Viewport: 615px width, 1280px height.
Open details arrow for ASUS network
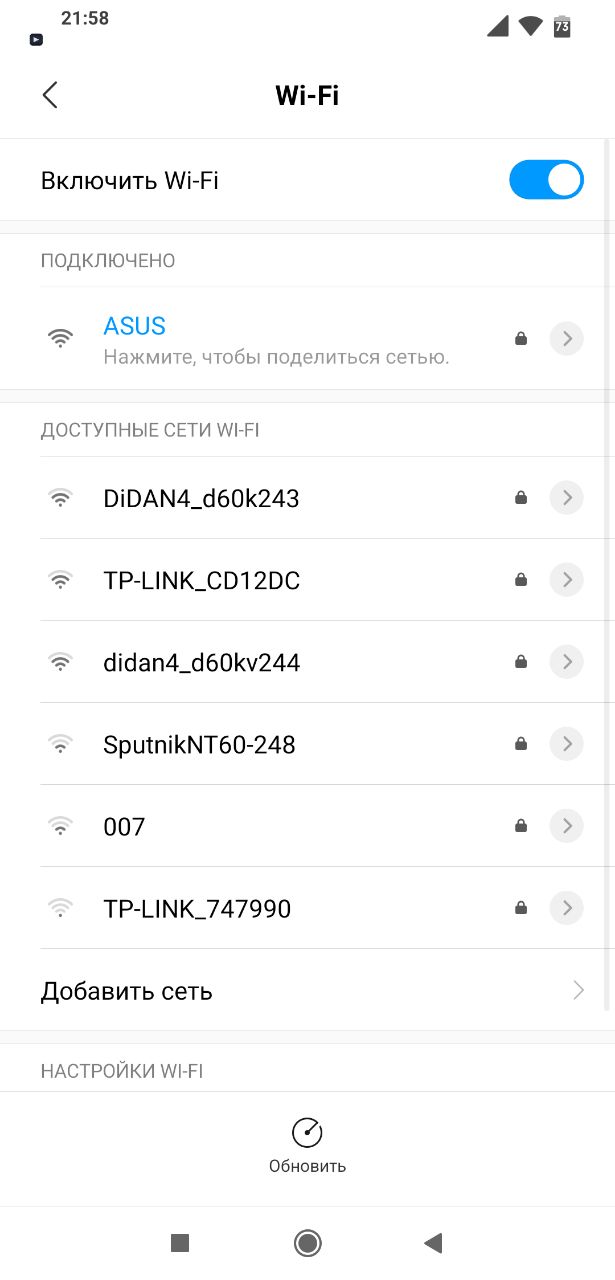click(x=567, y=339)
